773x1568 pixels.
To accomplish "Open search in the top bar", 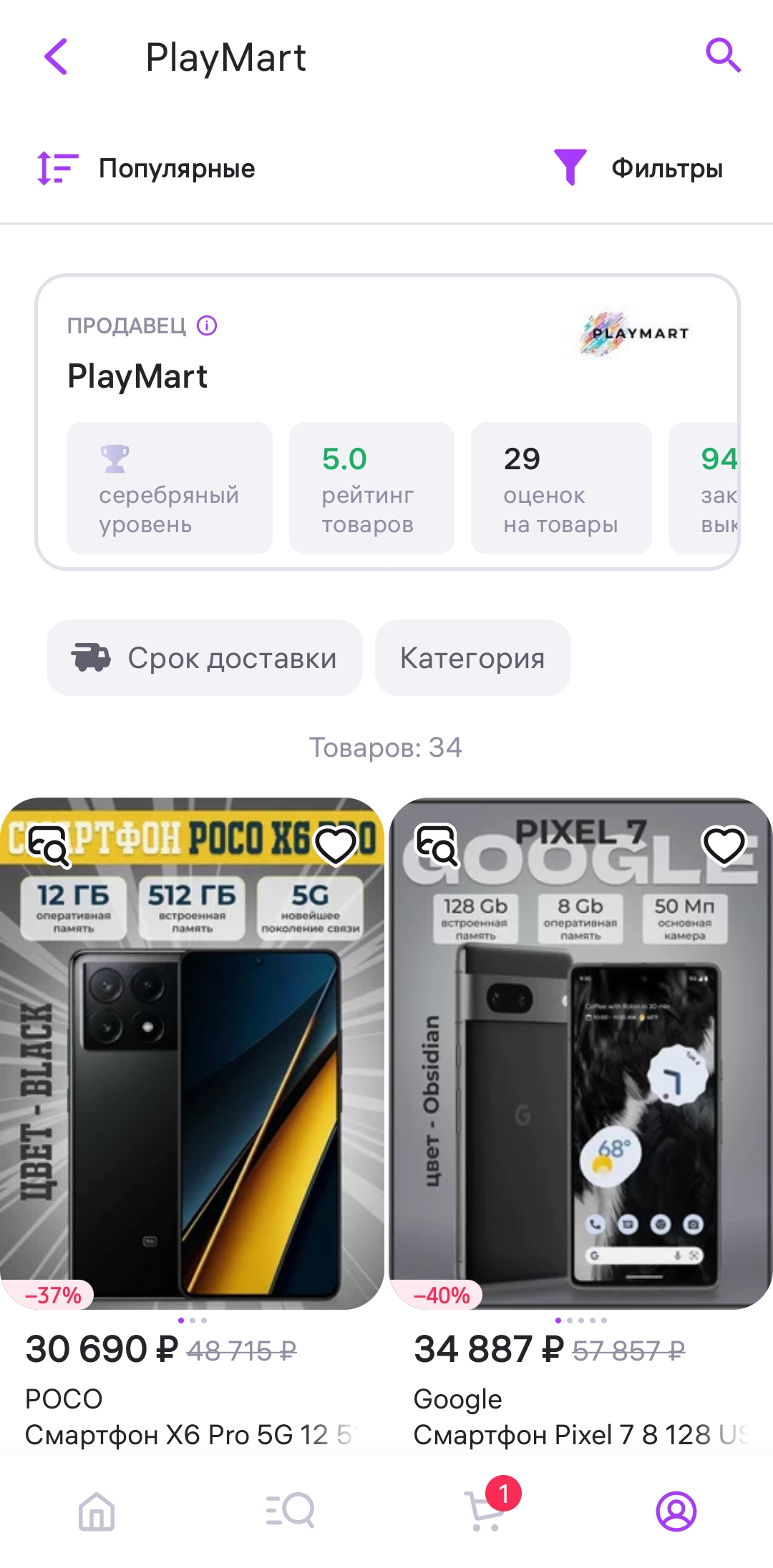I will click(723, 56).
